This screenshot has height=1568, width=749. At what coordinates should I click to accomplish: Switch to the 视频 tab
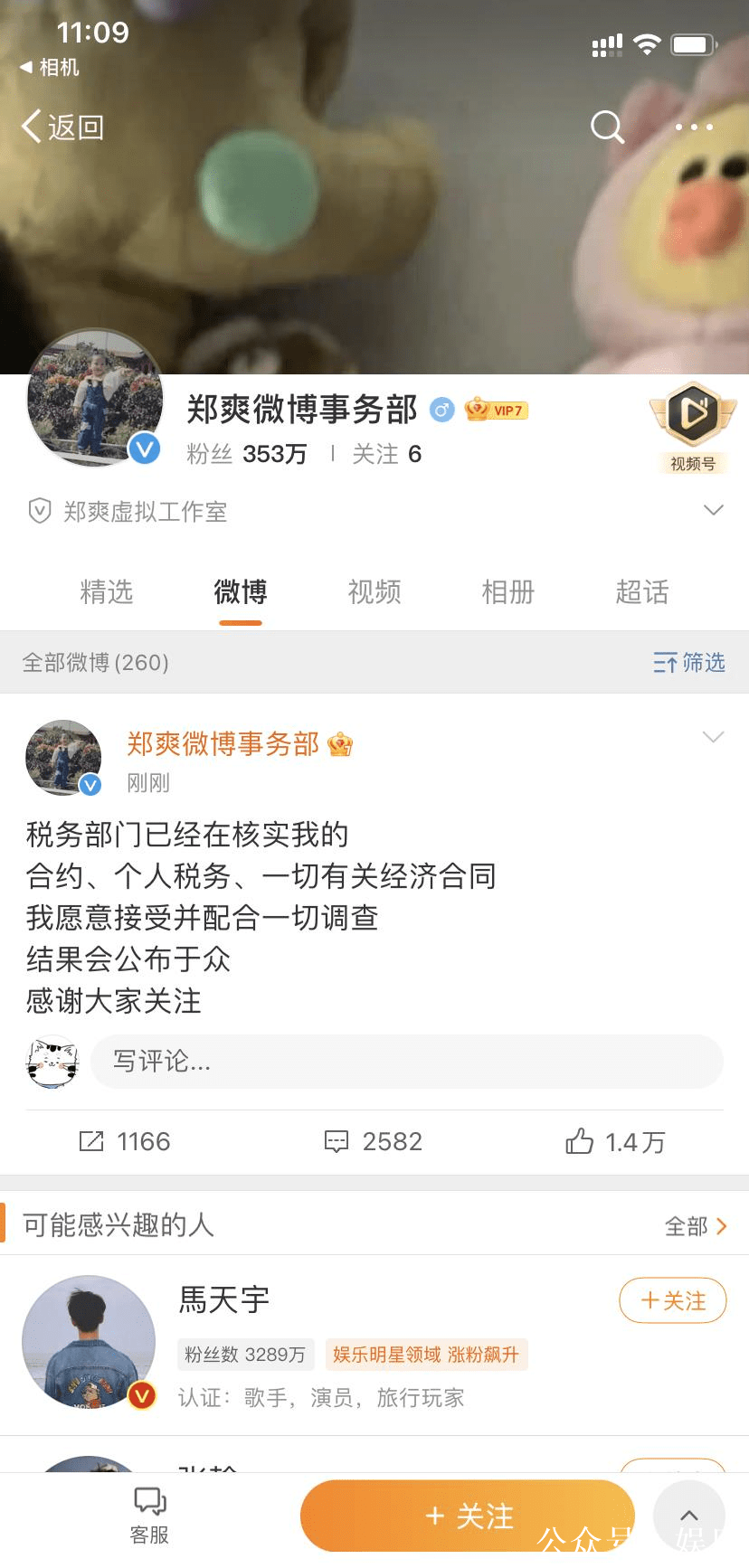pyautogui.click(x=374, y=591)
